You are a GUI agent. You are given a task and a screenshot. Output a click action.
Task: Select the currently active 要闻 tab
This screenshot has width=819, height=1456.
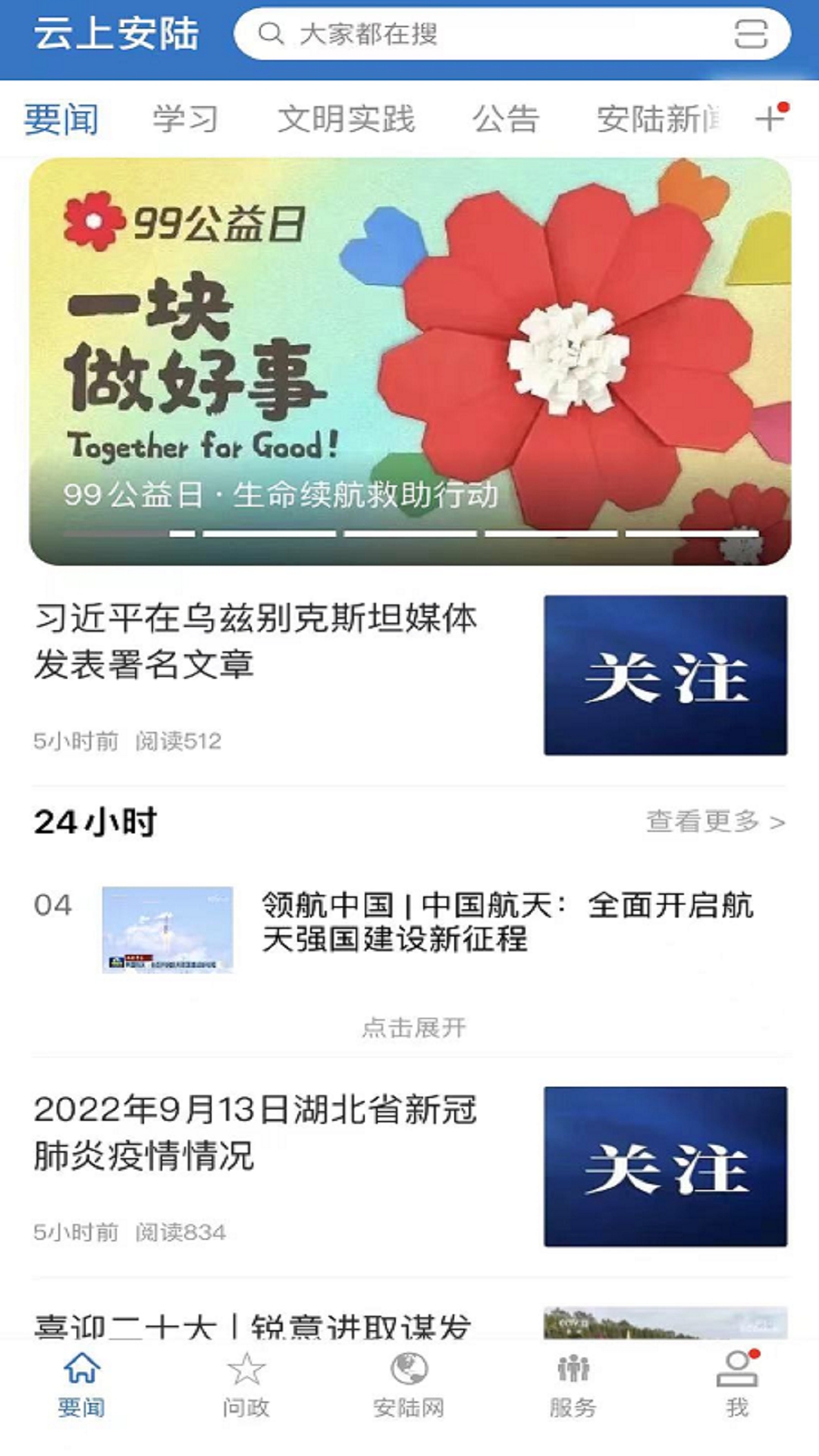tap(61, 118)
